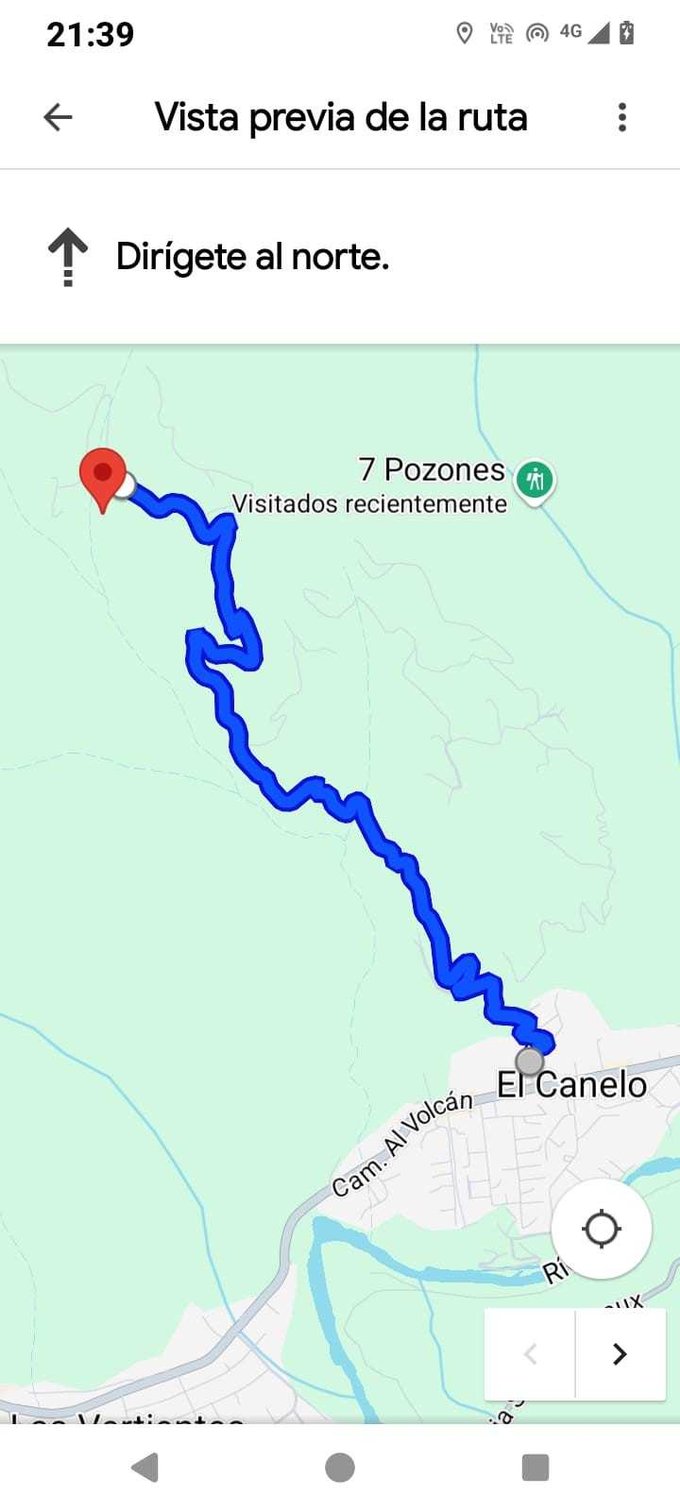Screen dimensions: 680x1511
Task: Open the overflow menu
Action: 622,118
